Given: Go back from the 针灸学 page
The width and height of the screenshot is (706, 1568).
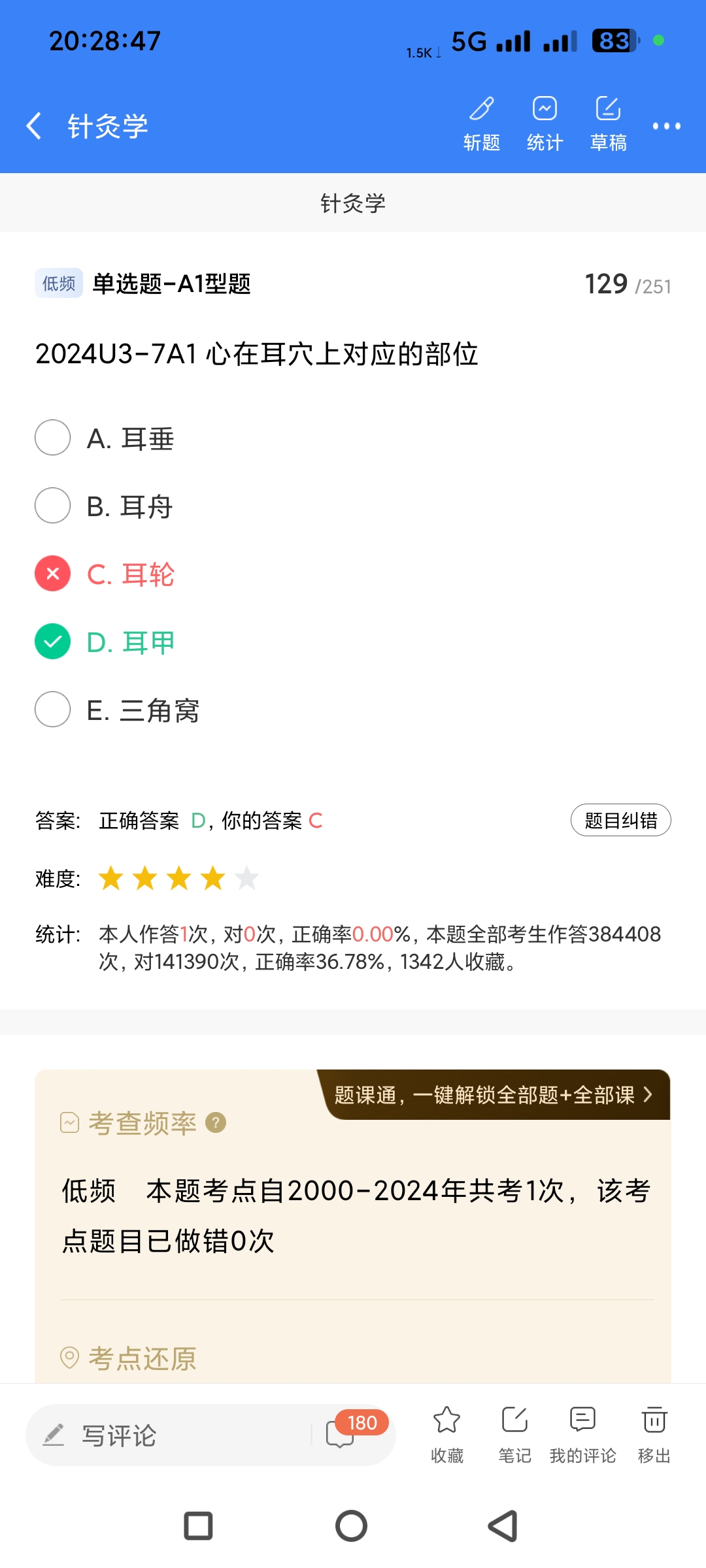Looking at the screenshot, I should coord(34,125).
